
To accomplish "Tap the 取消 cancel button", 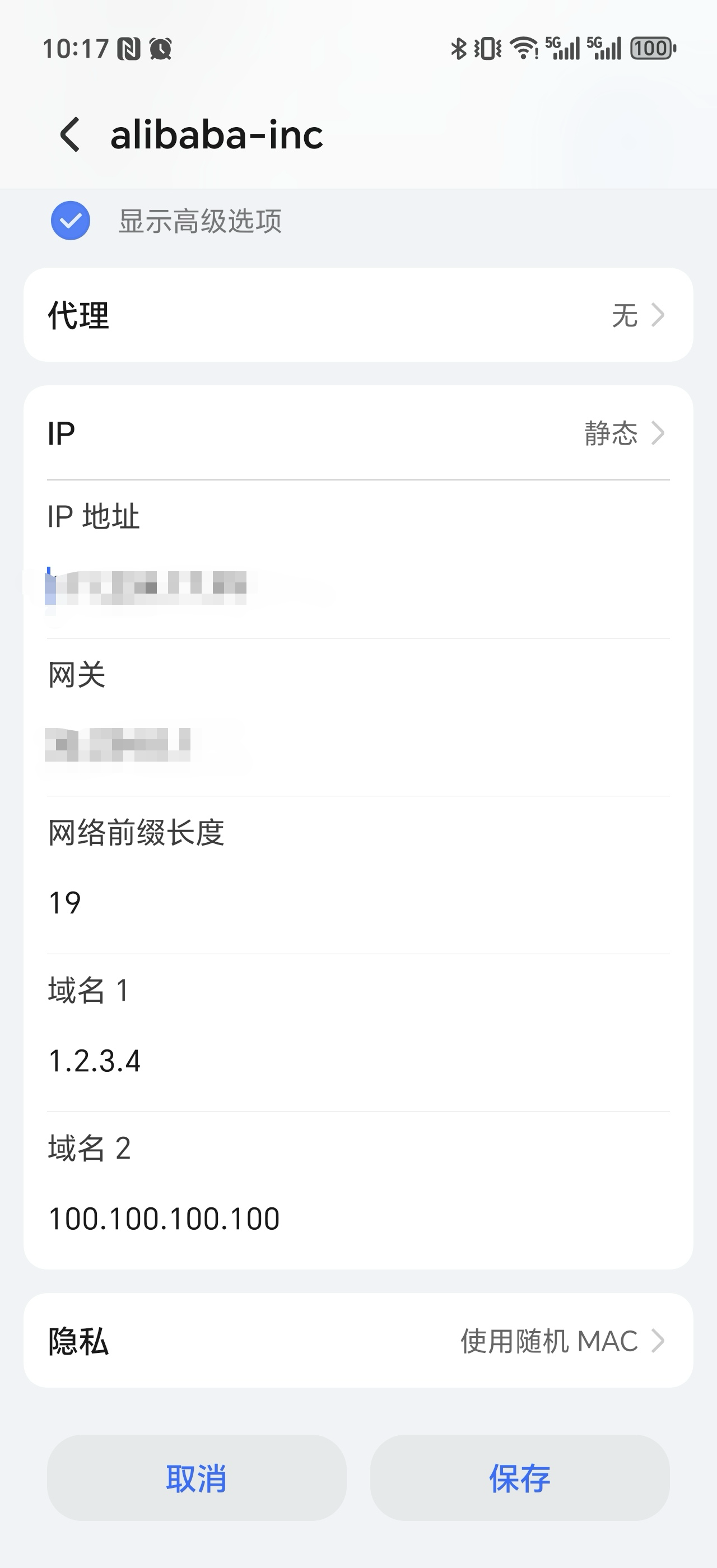I will click(x=196, y=1476).
